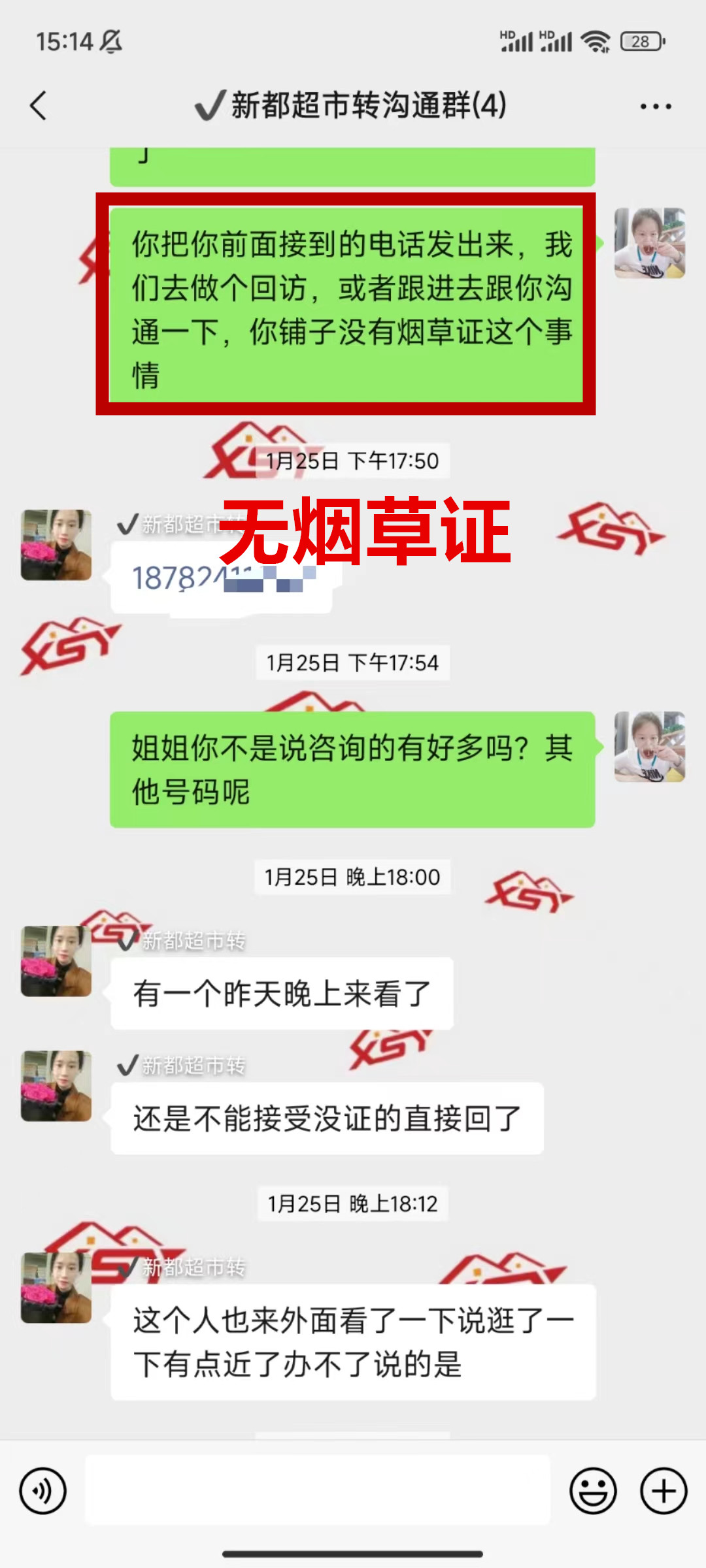Open the plus attachments menu
706x1568 pixels.
[x=664, y=1491]
